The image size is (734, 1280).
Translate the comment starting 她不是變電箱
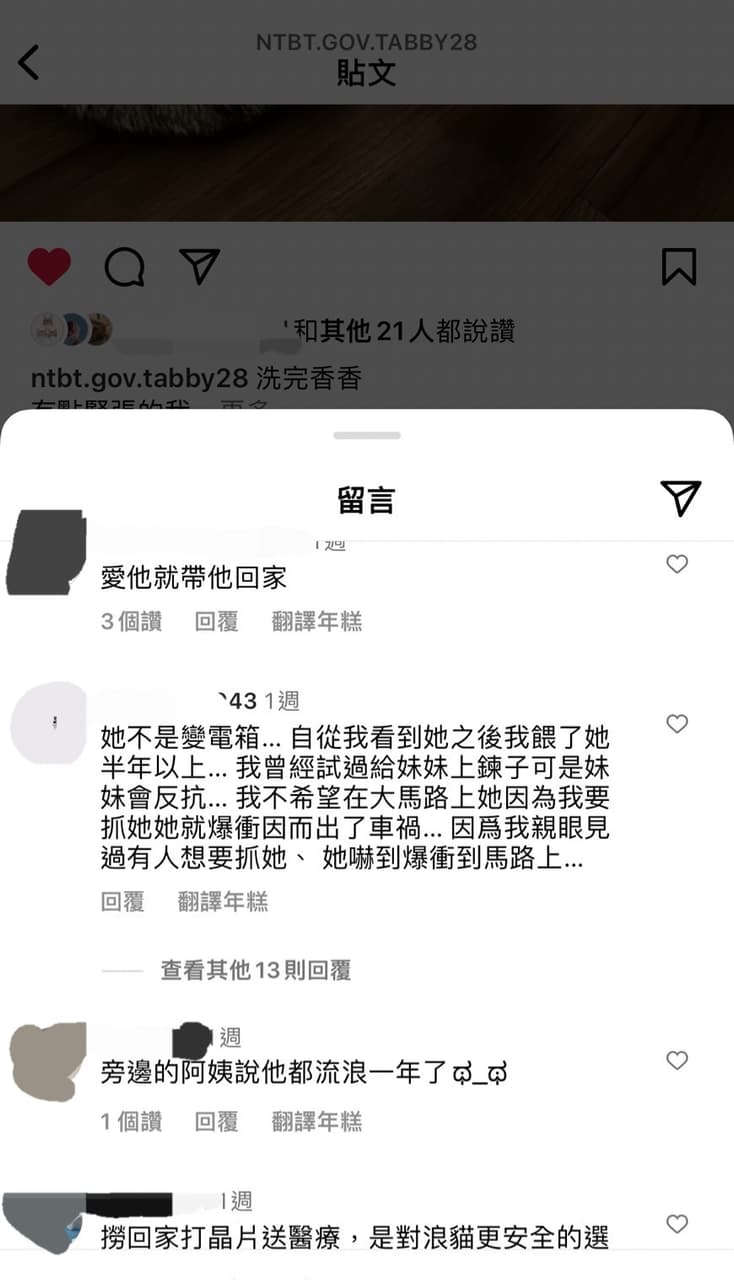click(x=223, y=902)
